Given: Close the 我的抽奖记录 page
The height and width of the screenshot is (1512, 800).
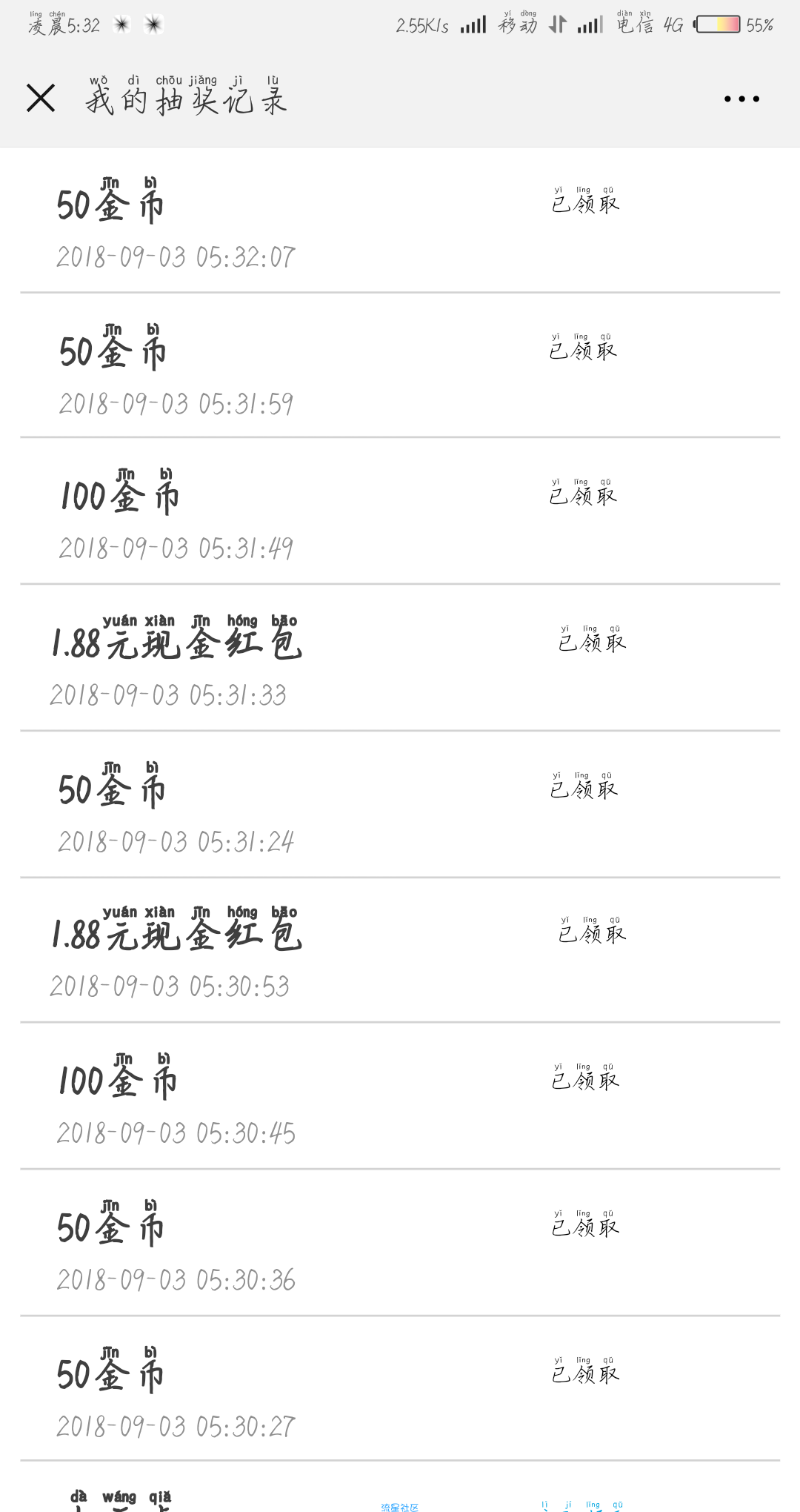Looking at the screenshot, I should (41, 98).
